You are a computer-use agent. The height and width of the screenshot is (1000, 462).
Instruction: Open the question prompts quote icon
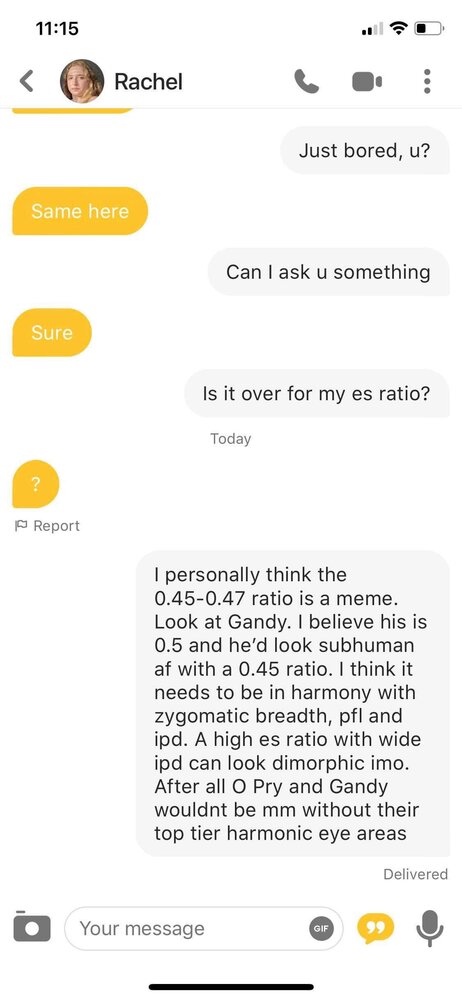click(375, 928)
